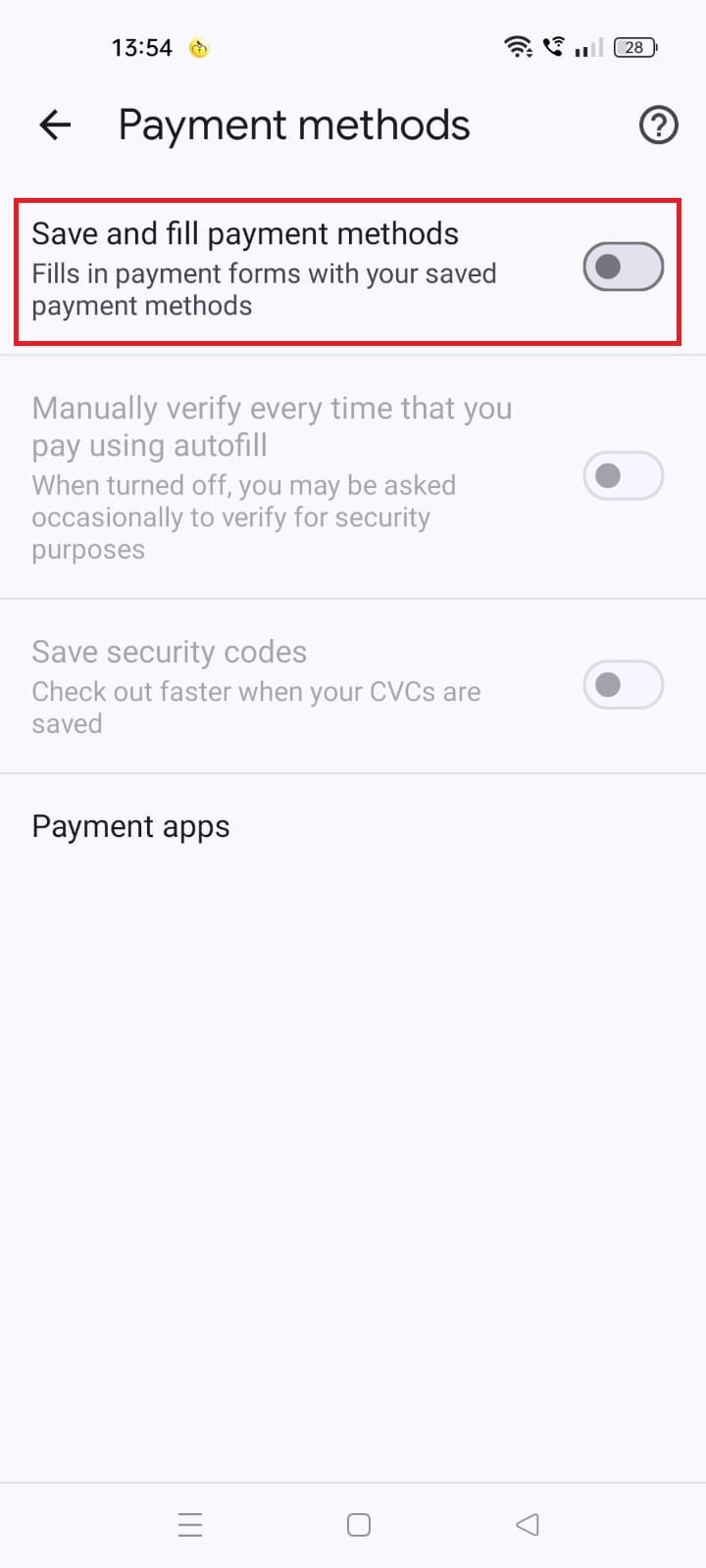Toggle Manually verify every time switch

[623, 475]
